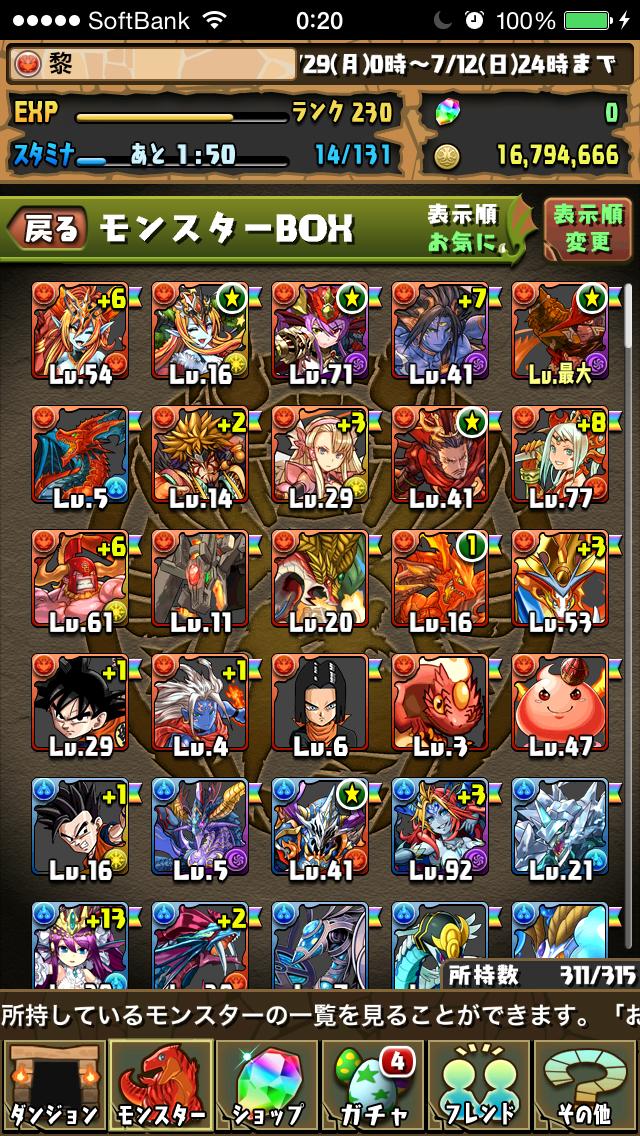This screenshot has width=640, height=1136.
Task: Select the Lv.6 black-haired character
Action: [x=320, y=705]
